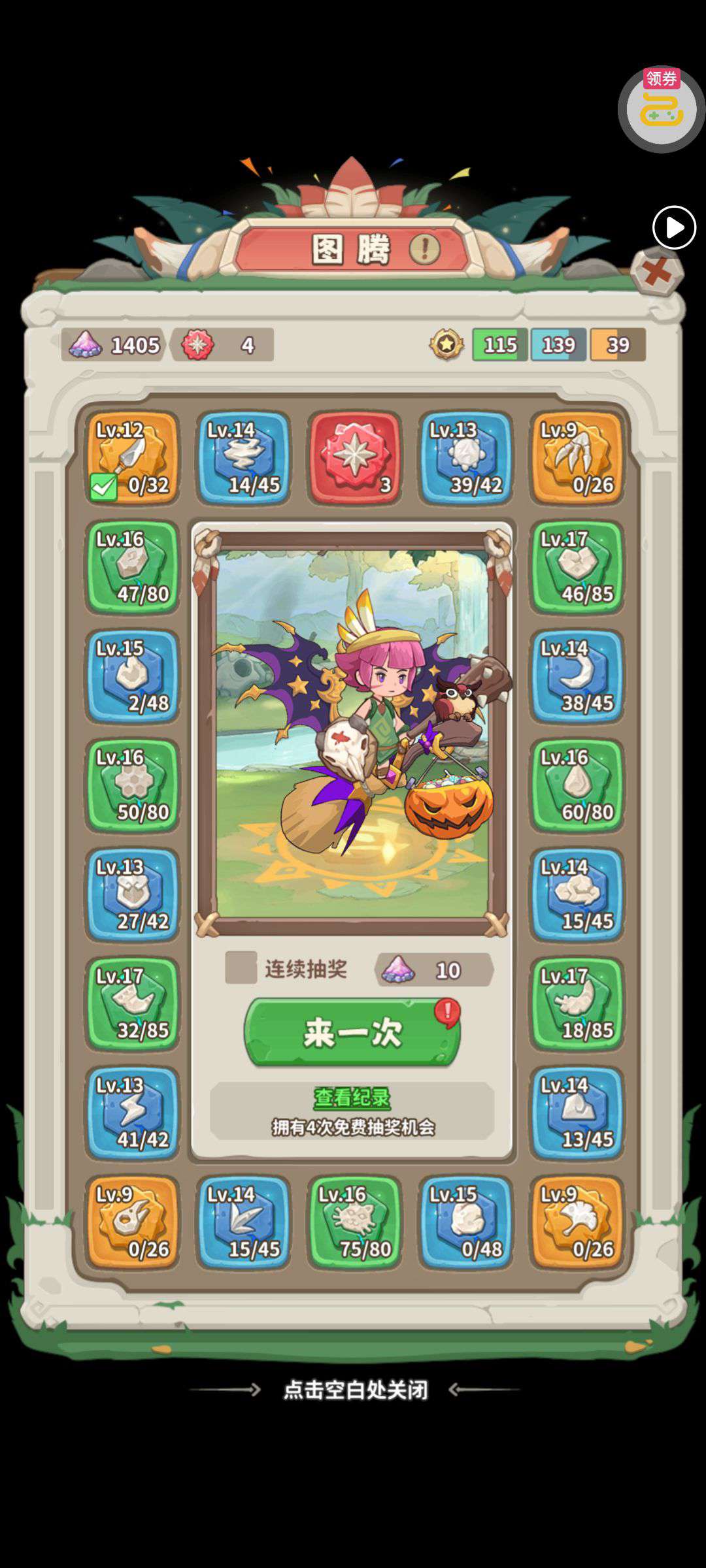Open the Lv.13 totem with 39/42
Viewport: 706px width, 1568px height.
click(x=465, y=457)
